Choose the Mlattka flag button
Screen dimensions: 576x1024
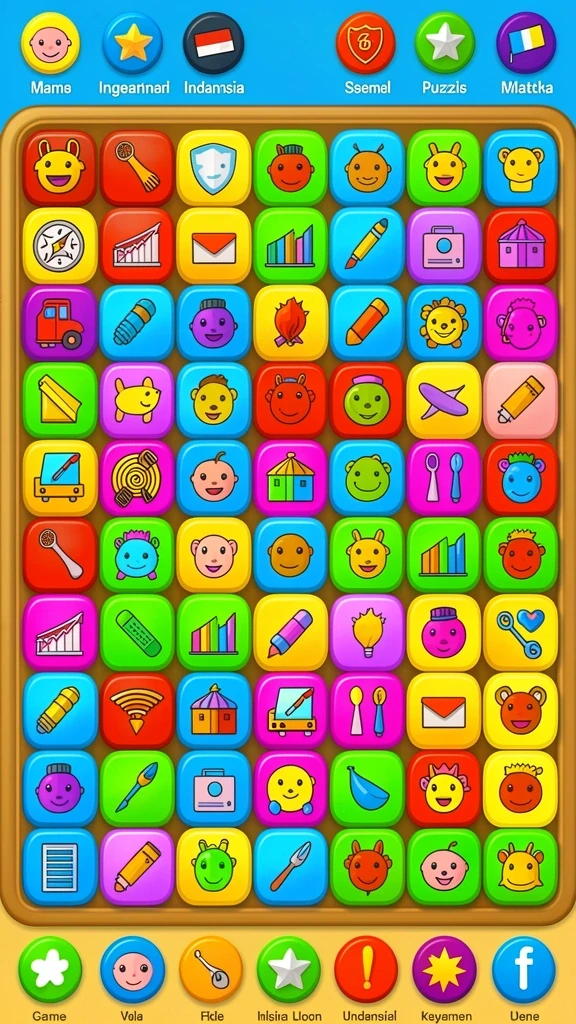pos(526,43)
